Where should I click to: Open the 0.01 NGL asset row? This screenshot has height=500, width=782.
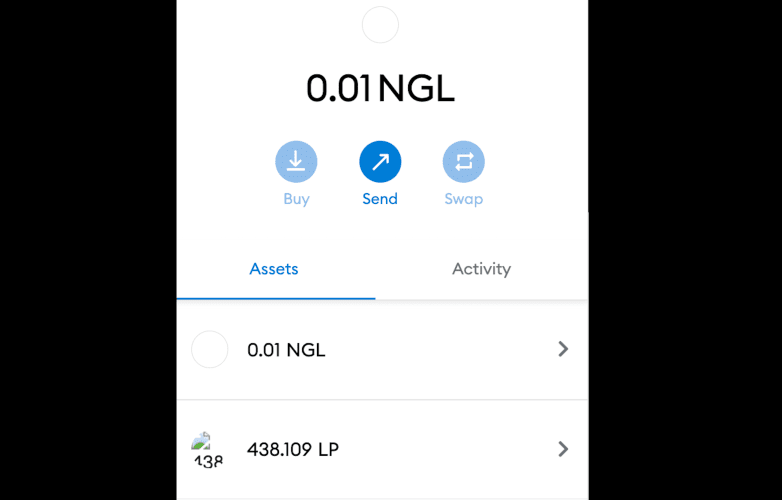pos(382,350)
